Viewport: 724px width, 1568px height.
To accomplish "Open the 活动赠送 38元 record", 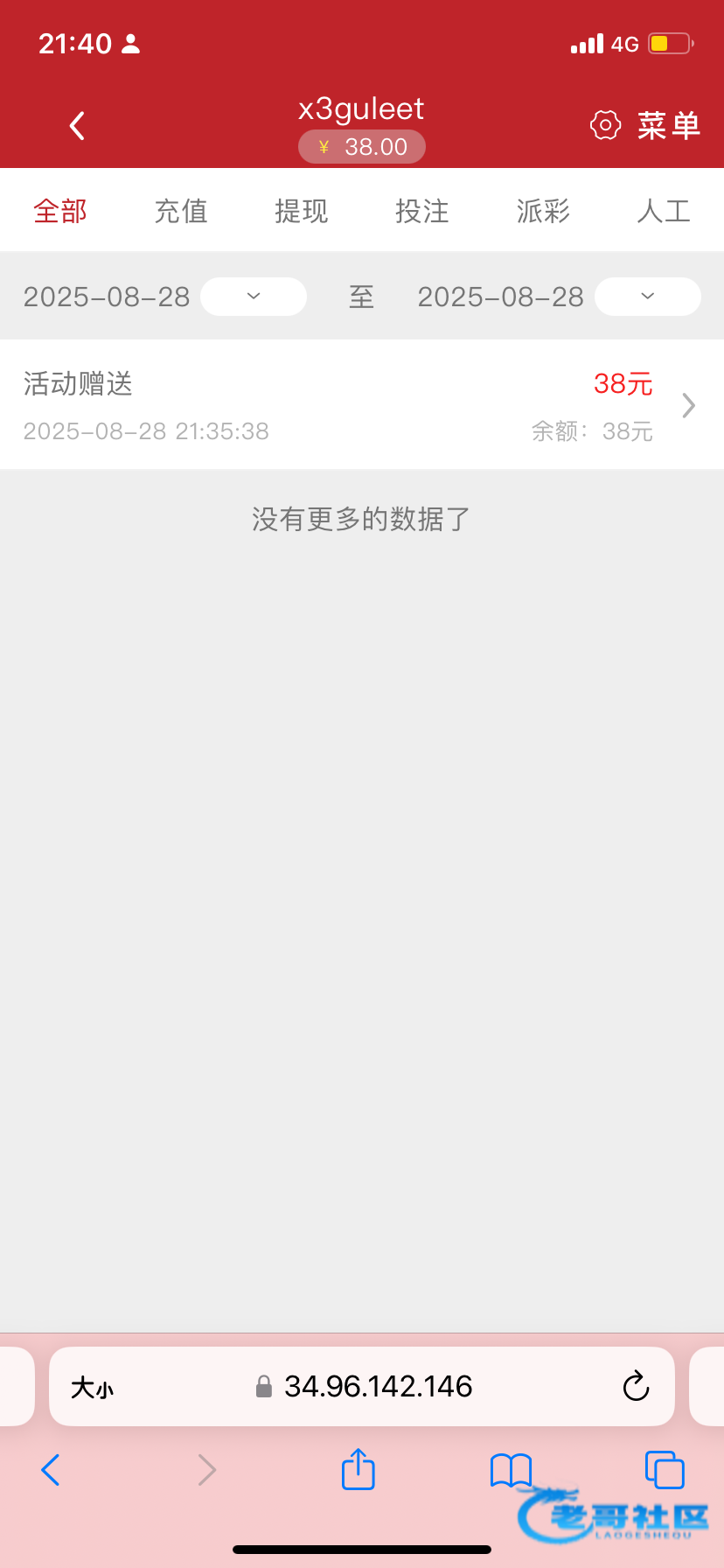I will [362, 405].
